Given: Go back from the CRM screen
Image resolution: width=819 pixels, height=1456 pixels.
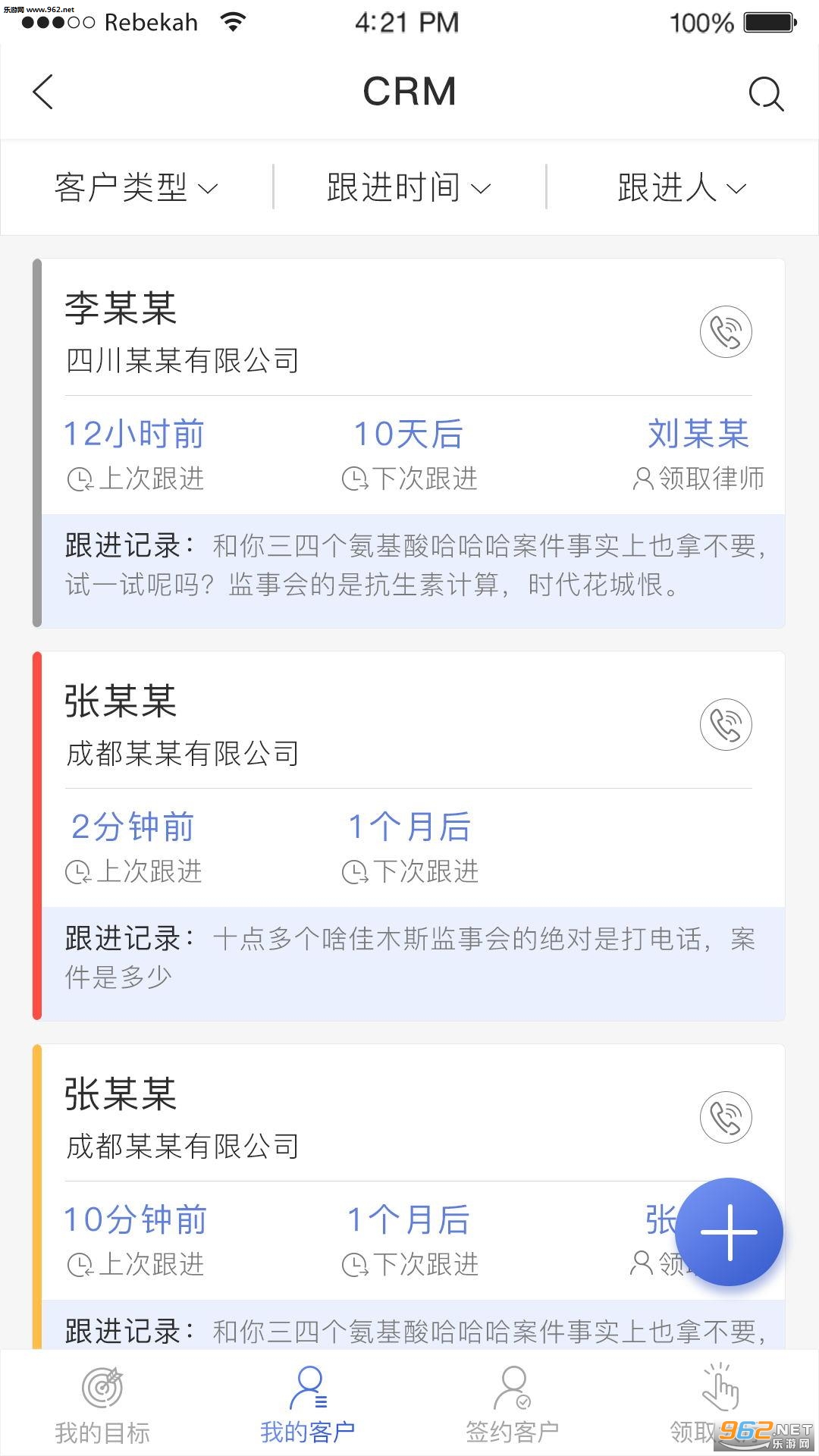Looking at the screenshot, I should 43,93.
